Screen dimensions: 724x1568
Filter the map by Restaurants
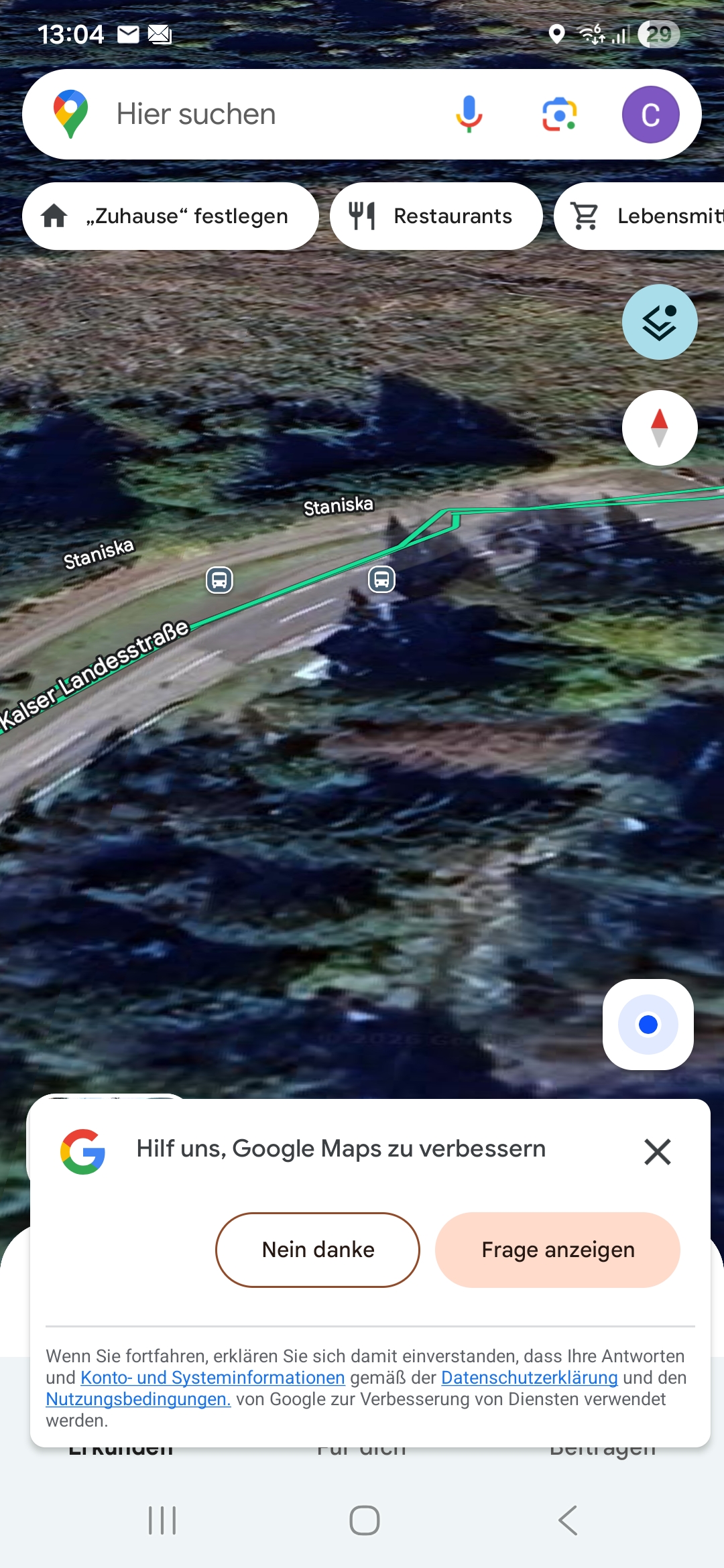(x=436, y=216)
